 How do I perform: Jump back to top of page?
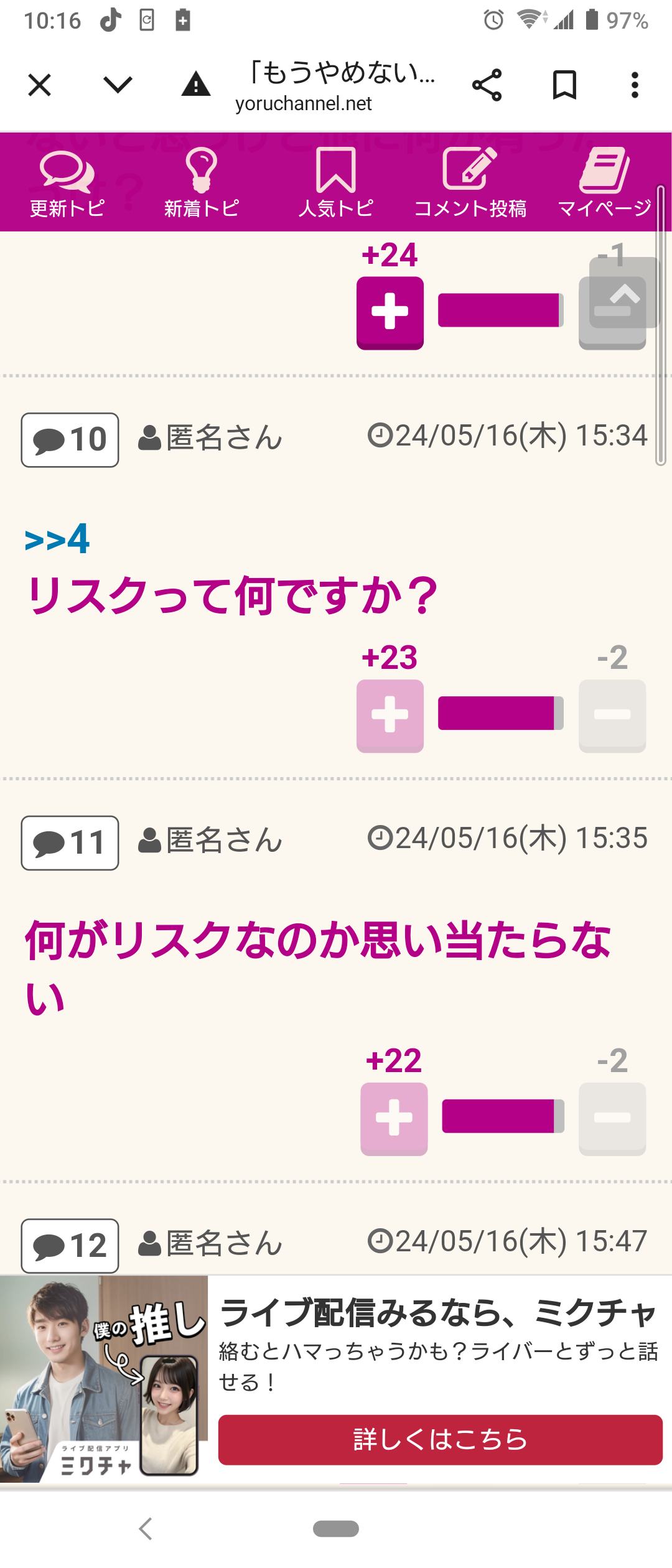[x=624, y=293]
